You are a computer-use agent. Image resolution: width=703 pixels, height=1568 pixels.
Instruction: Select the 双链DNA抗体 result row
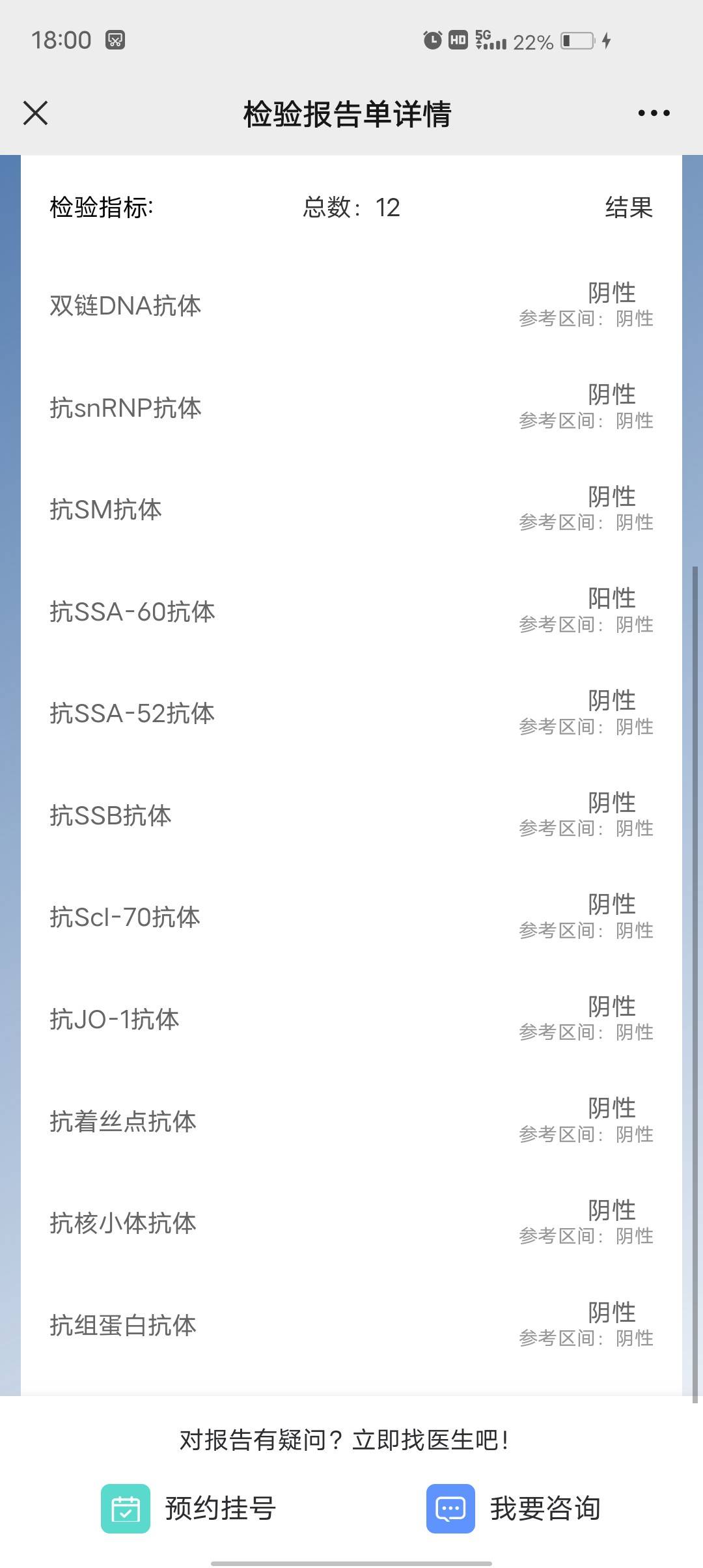point(351,305)
